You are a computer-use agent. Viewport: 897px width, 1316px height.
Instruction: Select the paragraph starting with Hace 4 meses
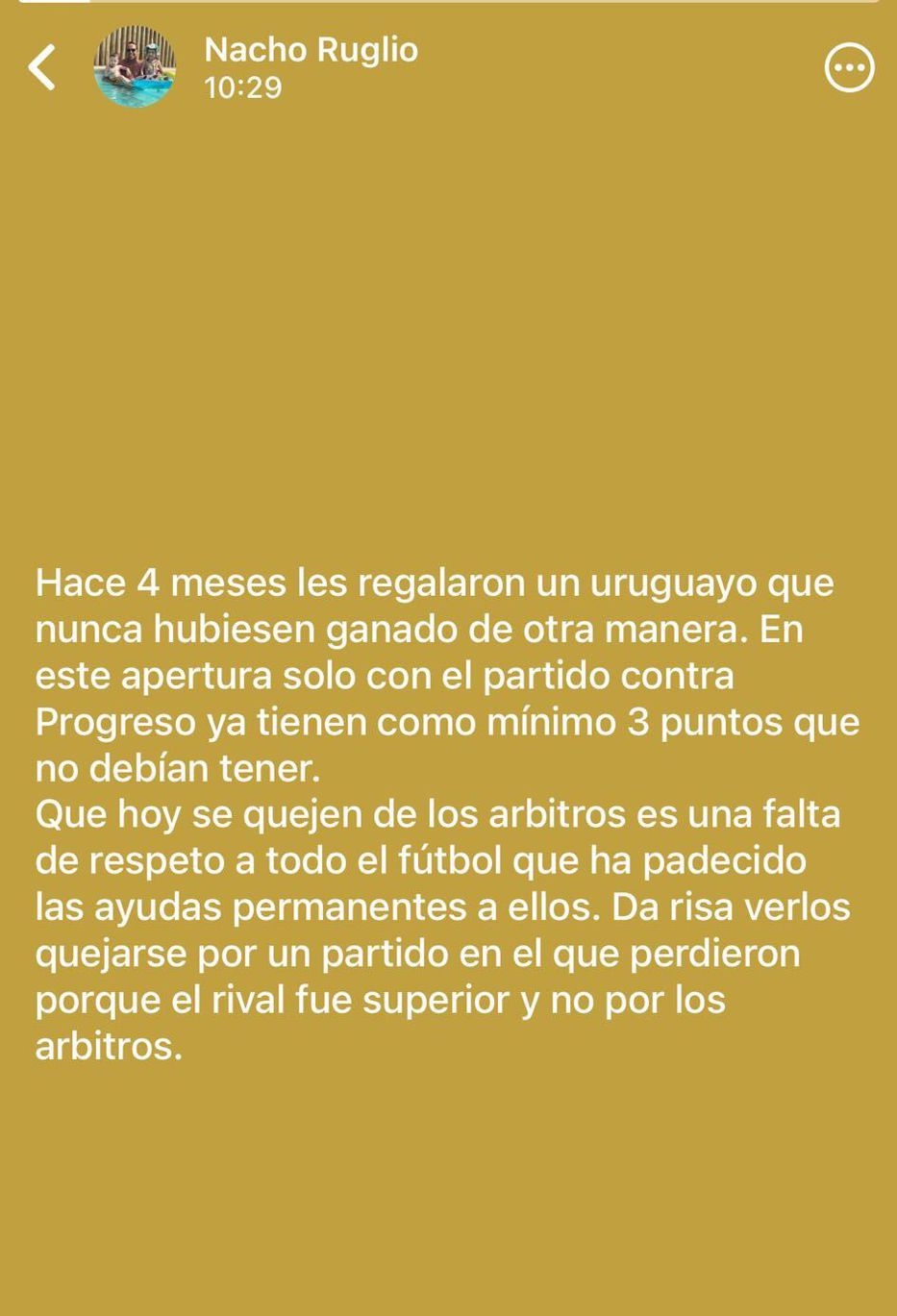point(433,582)
